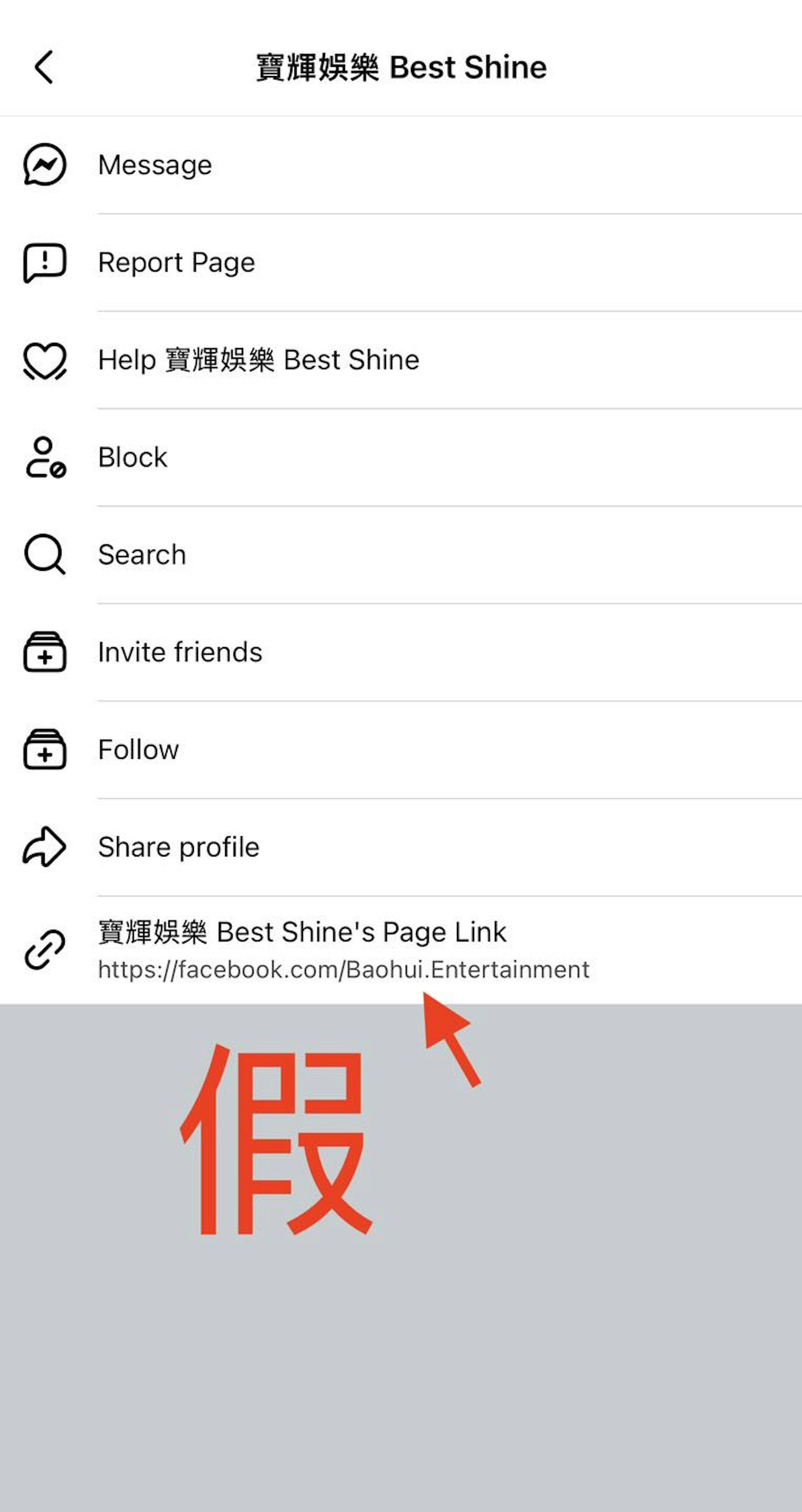The image size is (802, 1512).
Task: Block the 寶輝娛樂 Best Shine page
Action: [x=132, y=458]
